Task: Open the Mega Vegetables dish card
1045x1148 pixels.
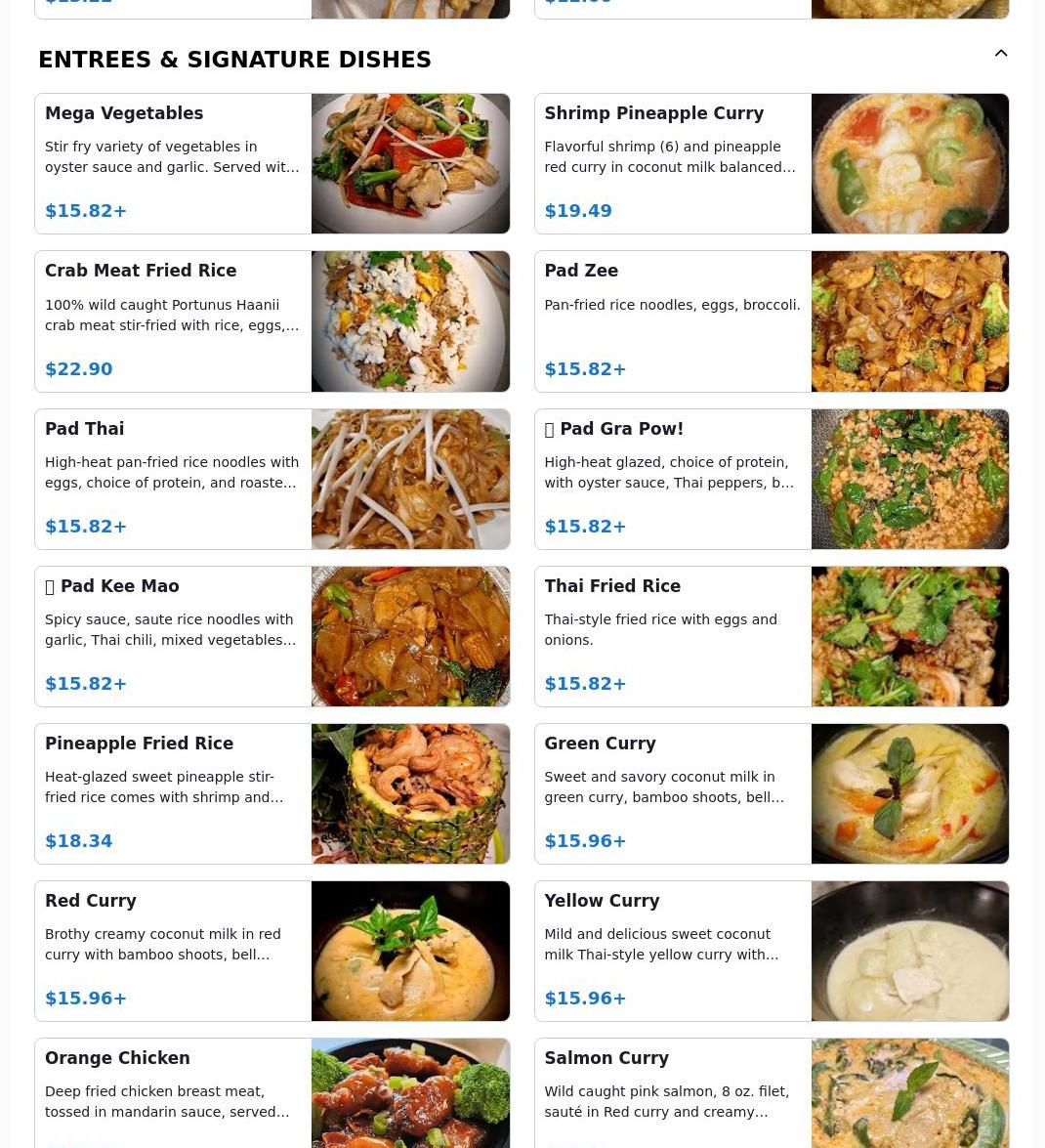Action: point(272,164)
